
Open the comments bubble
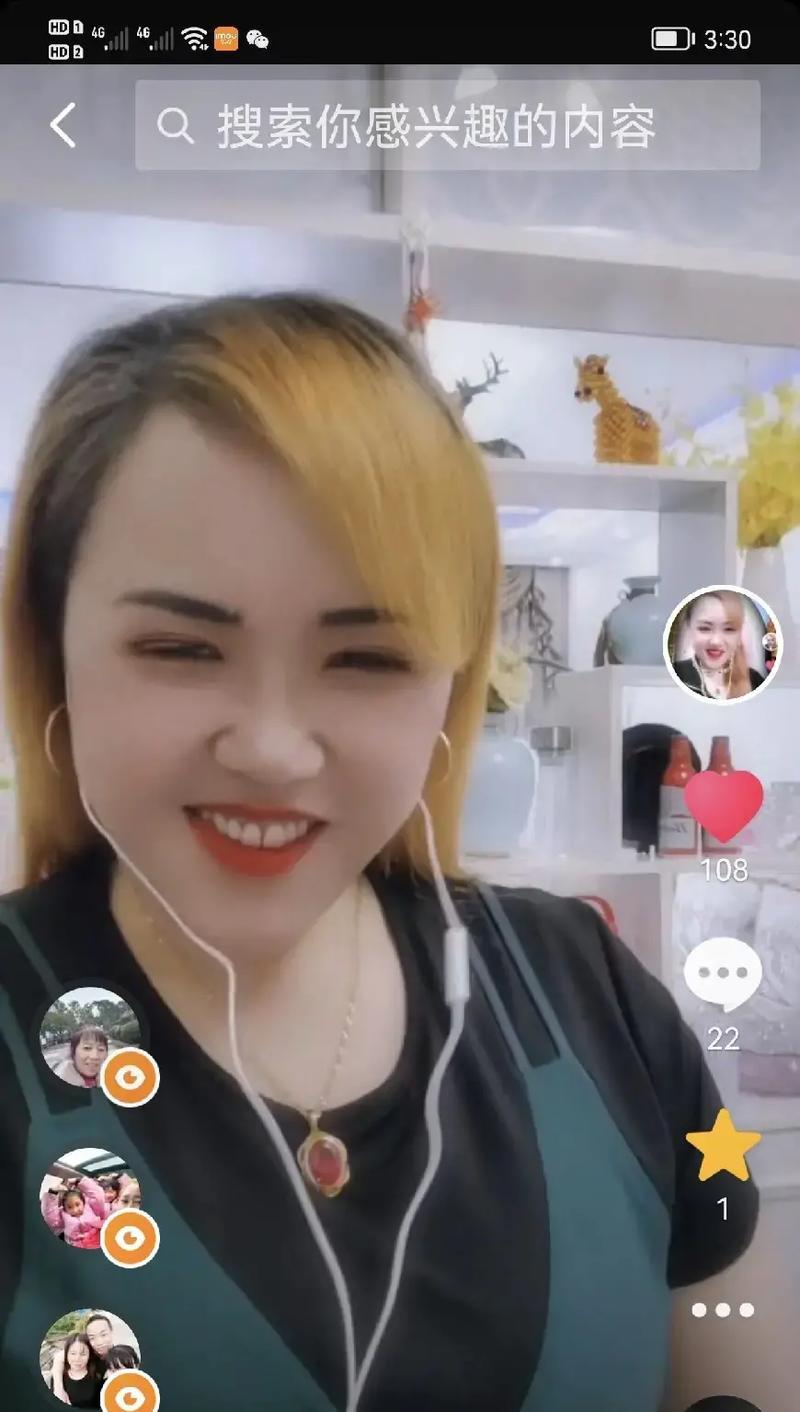click(722, 974)
